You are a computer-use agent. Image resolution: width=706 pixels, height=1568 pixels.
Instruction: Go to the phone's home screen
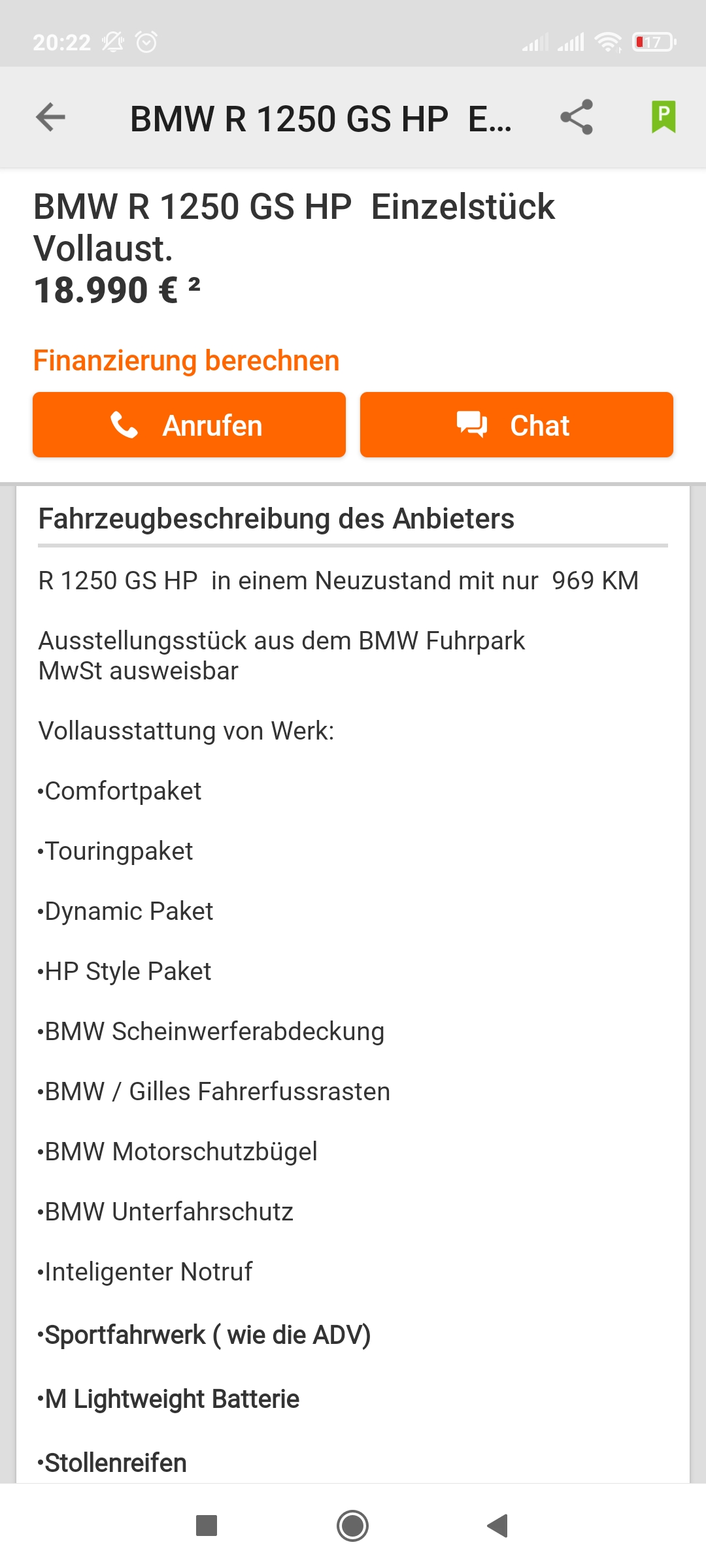click(353, 1526)
